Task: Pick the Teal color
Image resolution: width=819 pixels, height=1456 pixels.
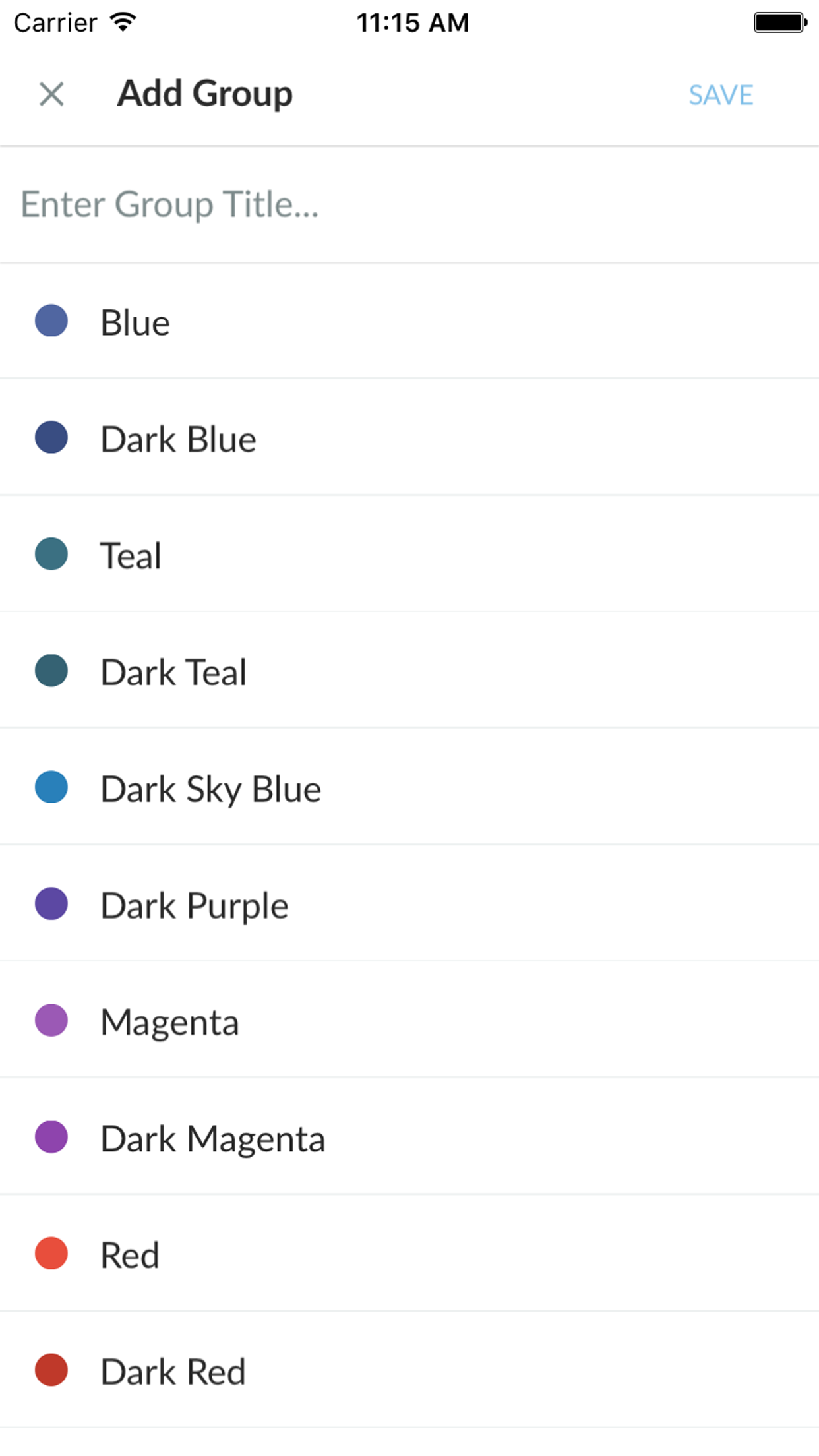Action: coord(409,555)
